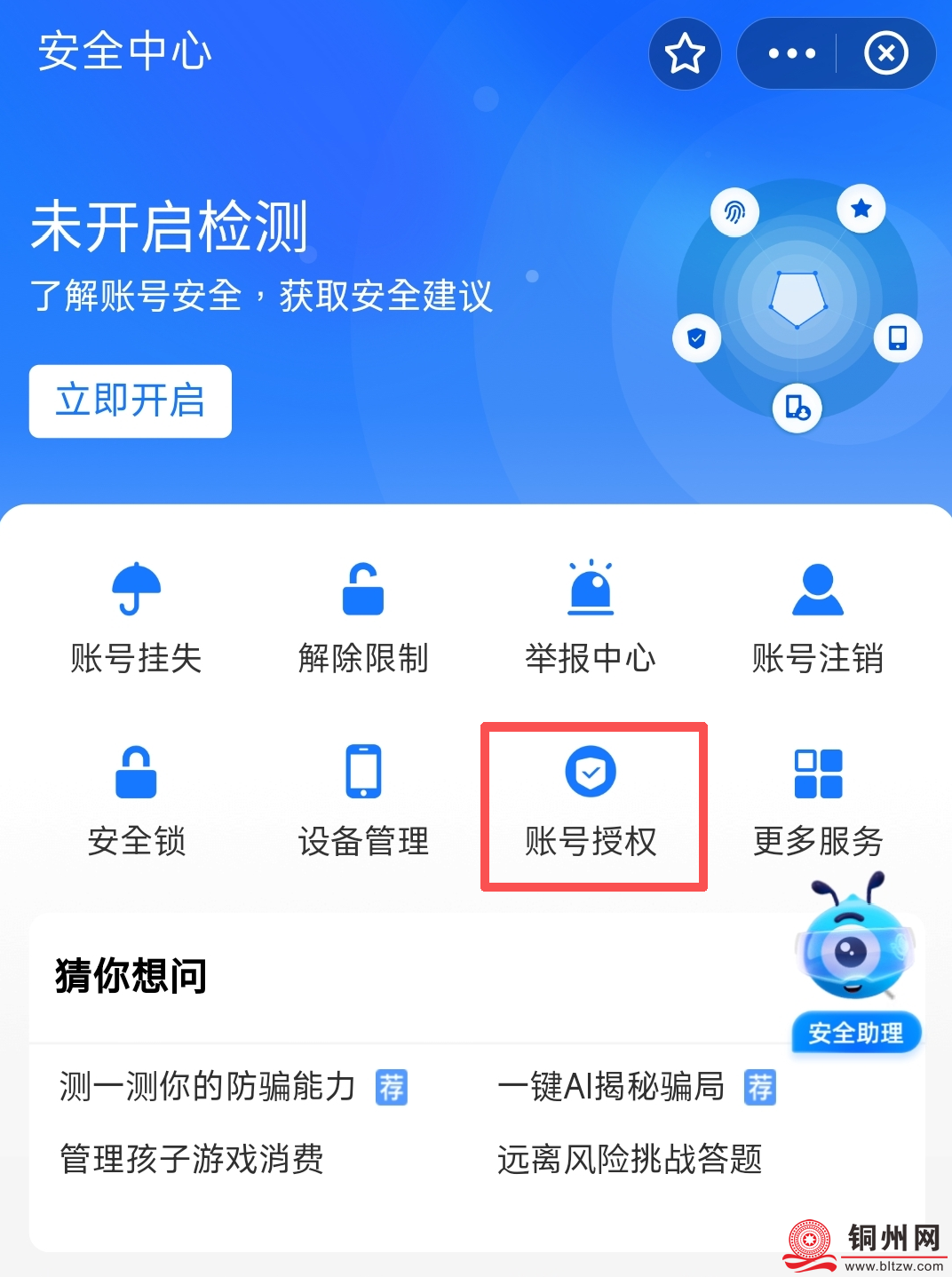Image resolution: width=952 pixels, height=1277 pixels.
Task: Close the 安全中心 mini program
Action: point(885,54)
